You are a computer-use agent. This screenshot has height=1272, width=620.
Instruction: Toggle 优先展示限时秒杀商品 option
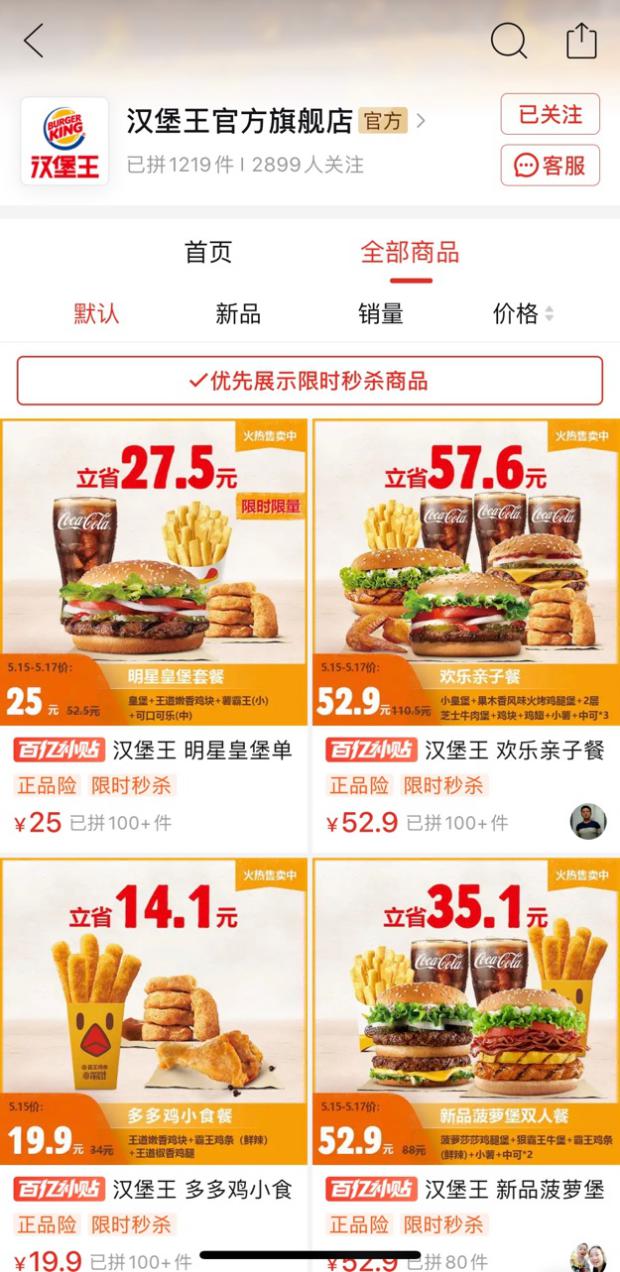[310, 380]
